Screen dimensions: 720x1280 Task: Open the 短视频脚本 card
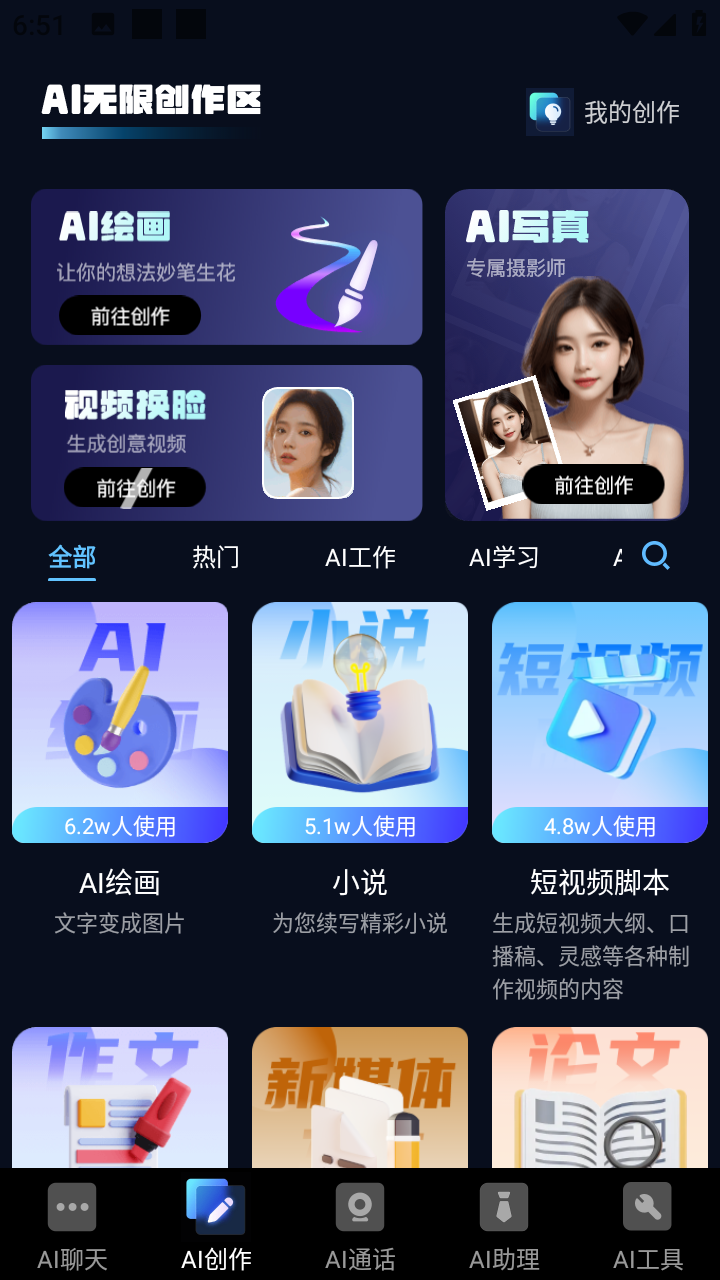point(600,722)
